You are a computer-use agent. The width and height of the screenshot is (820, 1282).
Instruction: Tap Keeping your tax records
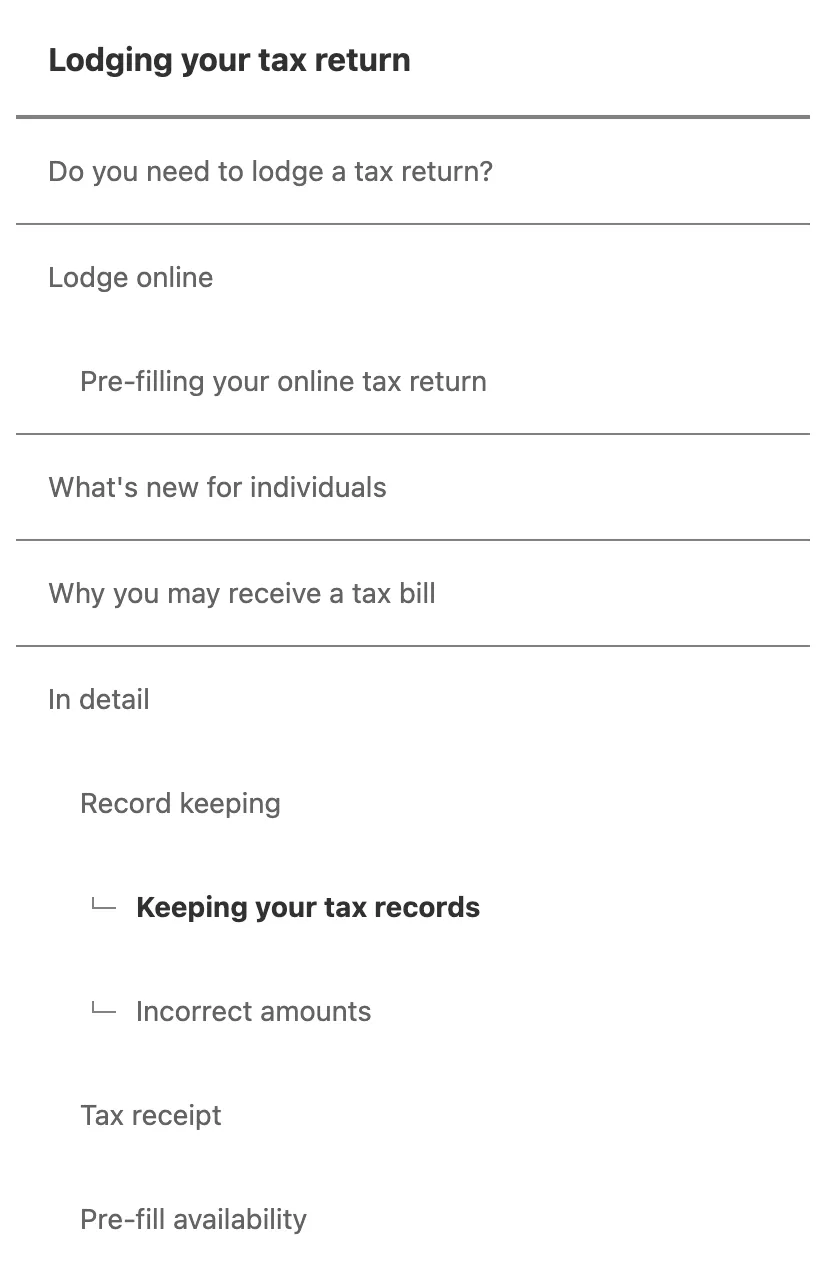point(308,908)
